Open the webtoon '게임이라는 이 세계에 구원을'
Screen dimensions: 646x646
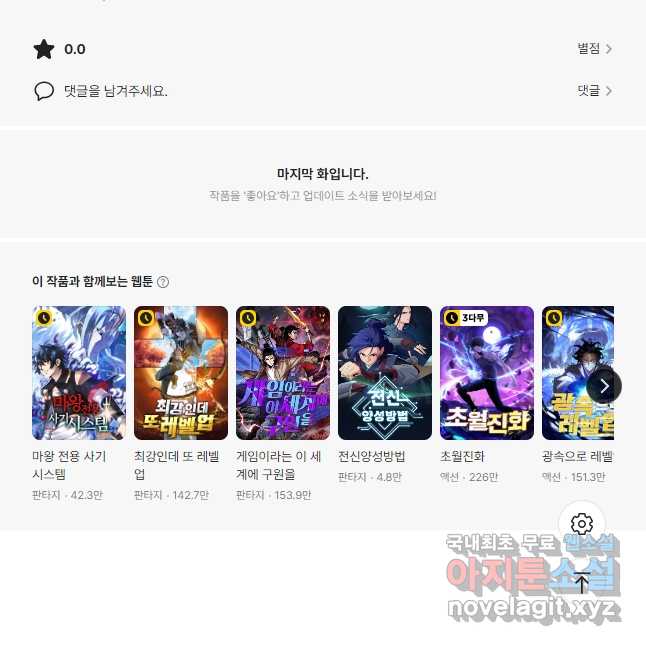[283, 373]
